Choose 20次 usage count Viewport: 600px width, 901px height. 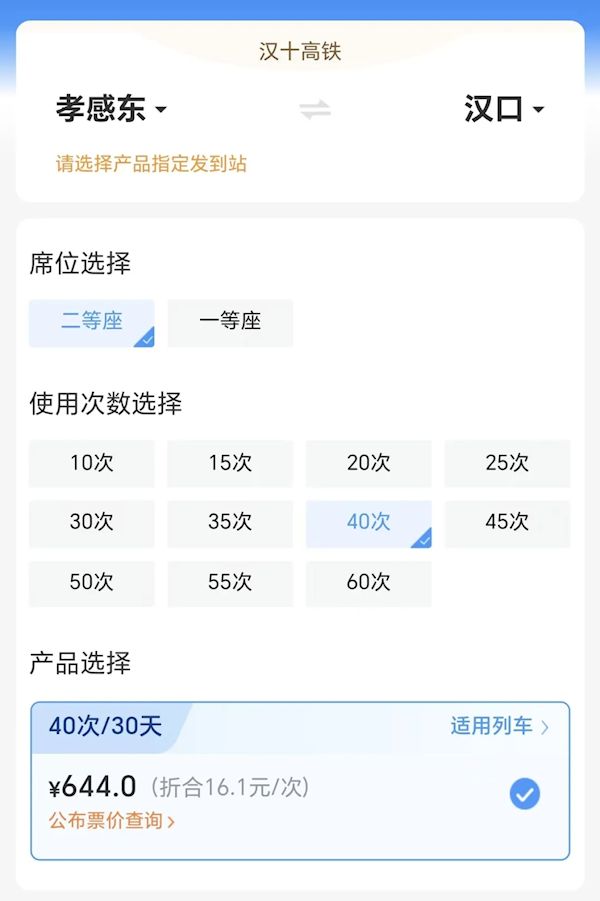click(369, 463)
